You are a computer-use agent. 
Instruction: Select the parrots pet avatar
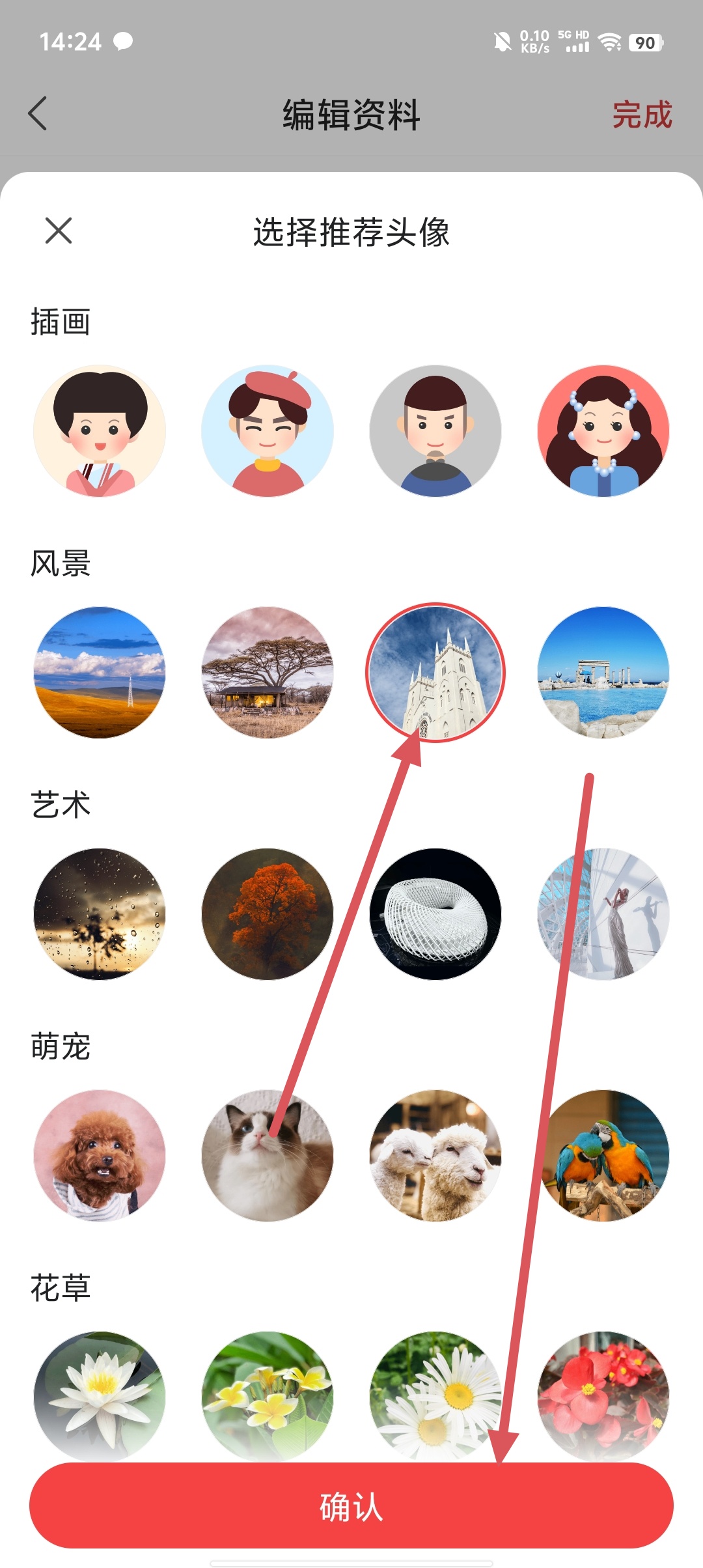pos(603,1156)
